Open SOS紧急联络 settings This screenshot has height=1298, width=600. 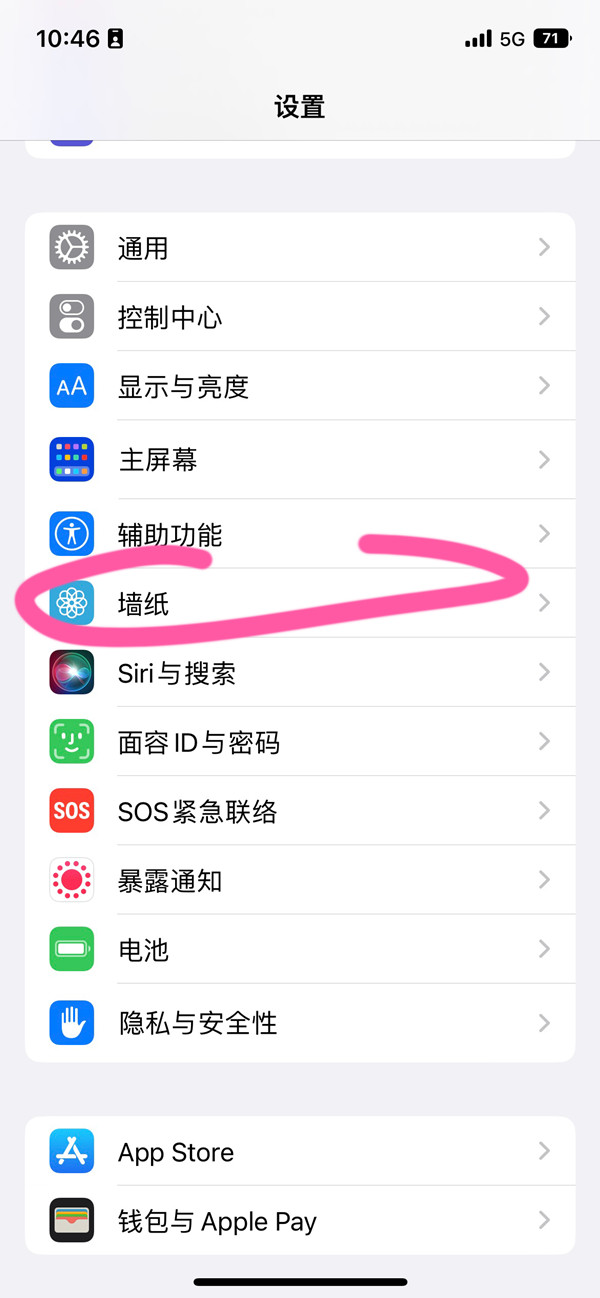point(300,811)
